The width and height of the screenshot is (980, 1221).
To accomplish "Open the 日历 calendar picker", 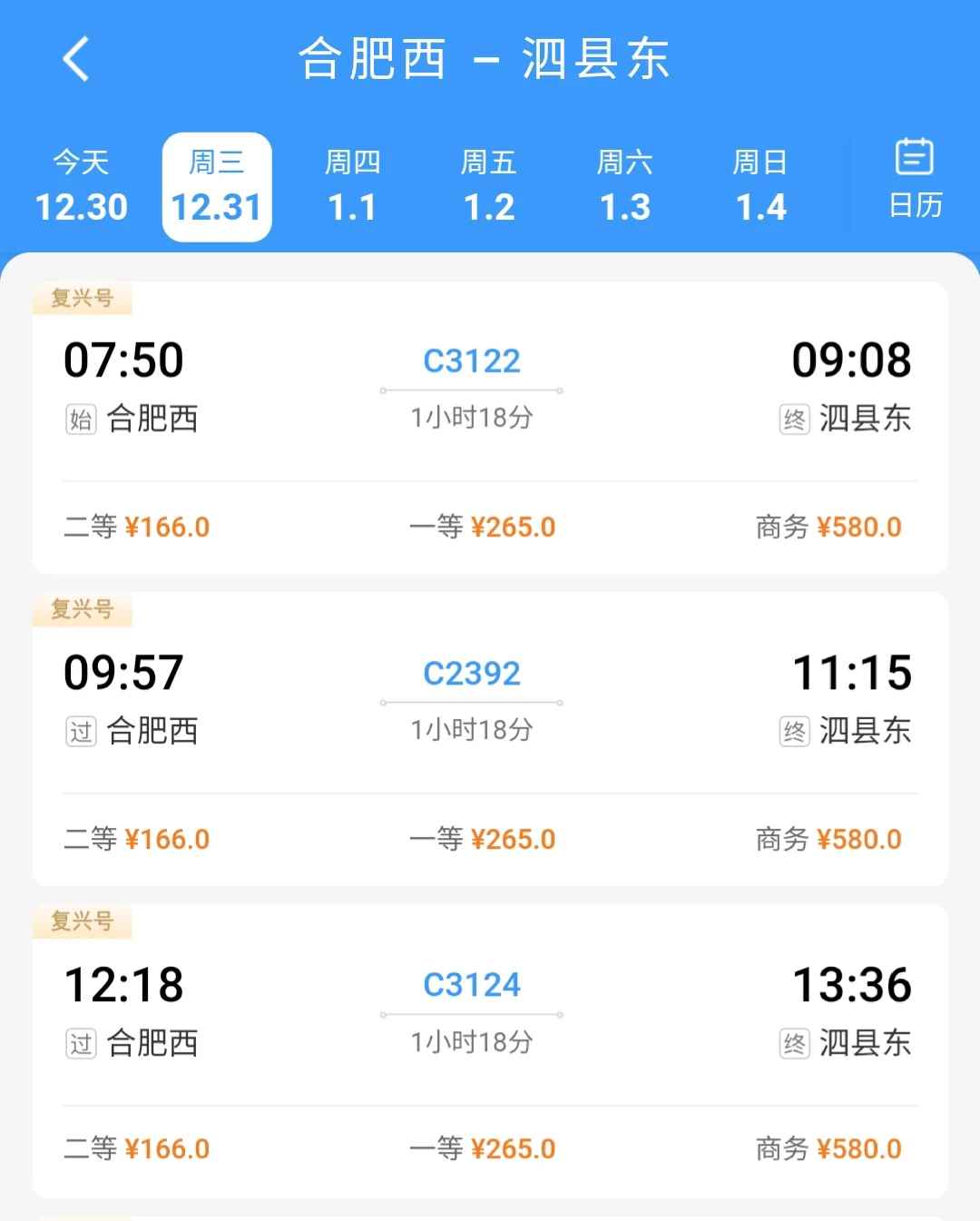I will click(915, 180).
